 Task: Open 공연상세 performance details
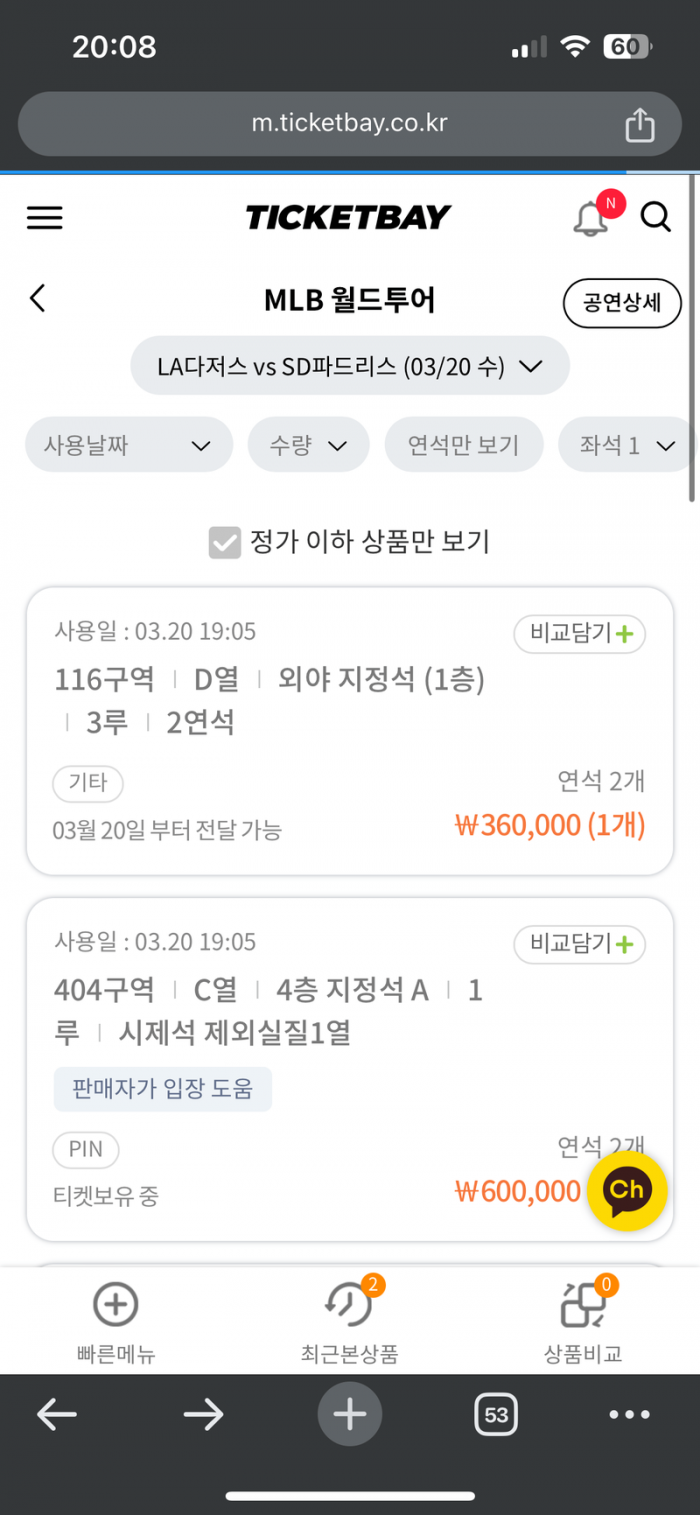pyautogui.click(x=622, y=303)
